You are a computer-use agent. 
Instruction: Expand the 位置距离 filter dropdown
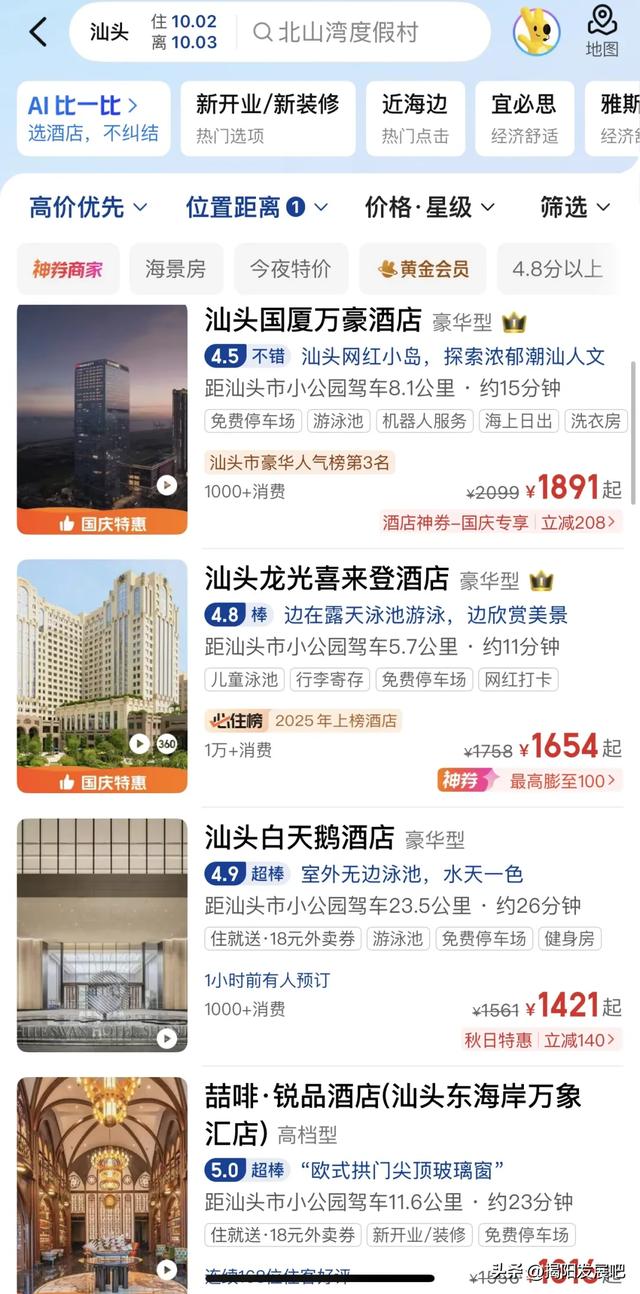[x=256, y=207]
